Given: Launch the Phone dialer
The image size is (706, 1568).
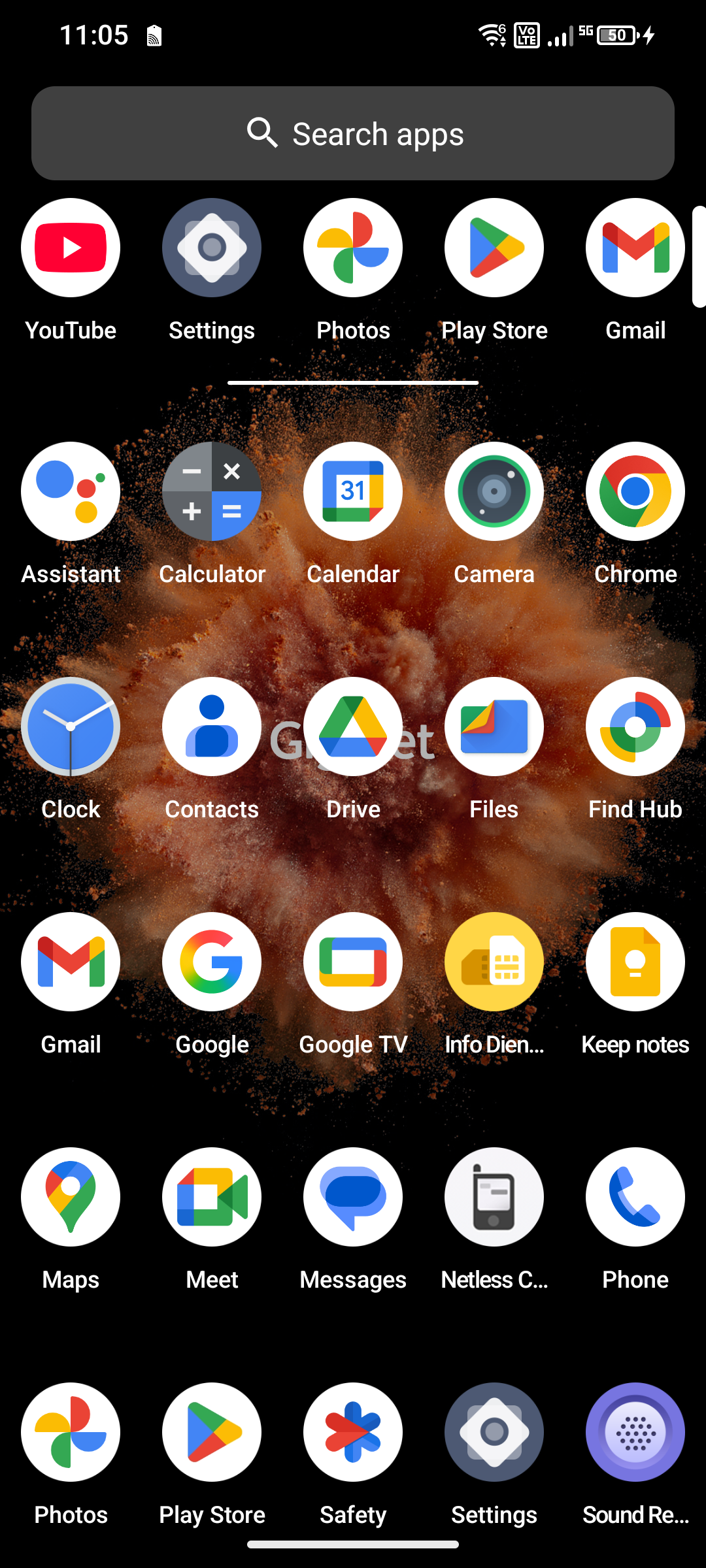Looking at the screenshot, I should point(635,1197).
